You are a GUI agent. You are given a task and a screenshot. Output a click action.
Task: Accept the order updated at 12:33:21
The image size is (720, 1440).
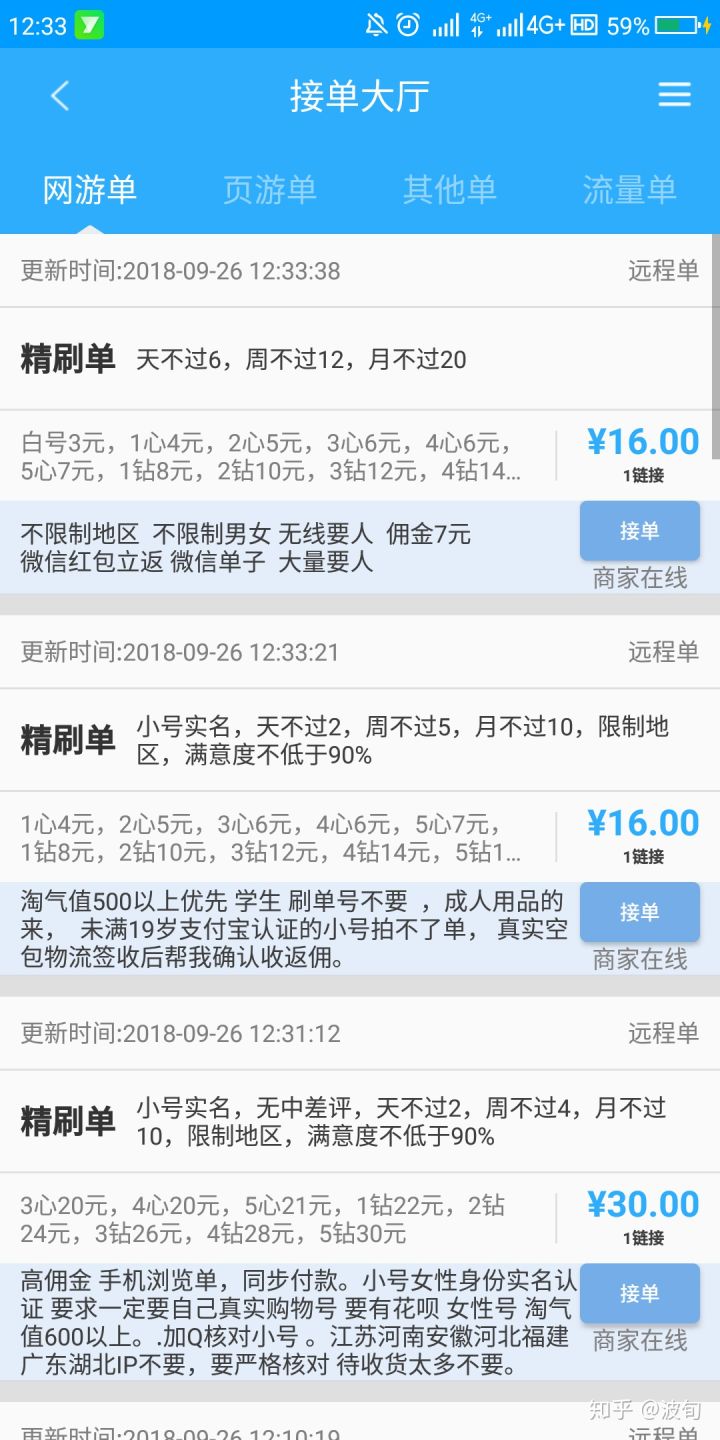pyautogui.click(x=639, y=912)
